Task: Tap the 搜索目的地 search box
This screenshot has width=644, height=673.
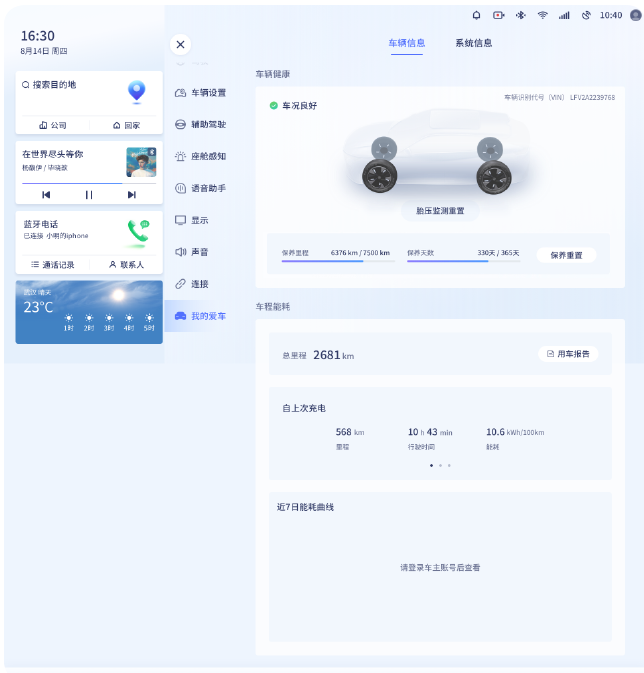Action: [x=70, y=86]
